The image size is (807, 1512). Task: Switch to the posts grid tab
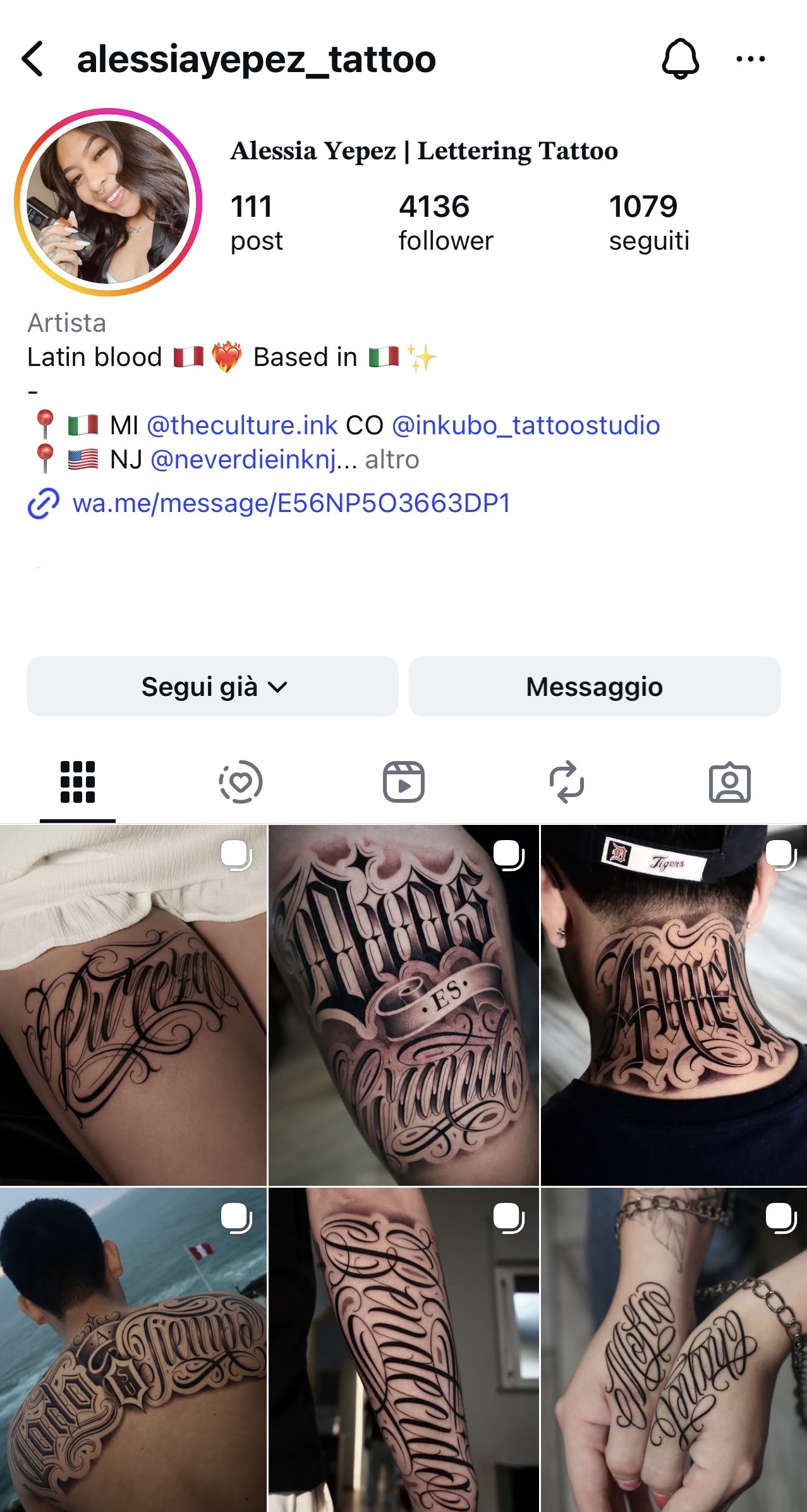point(78,782)
